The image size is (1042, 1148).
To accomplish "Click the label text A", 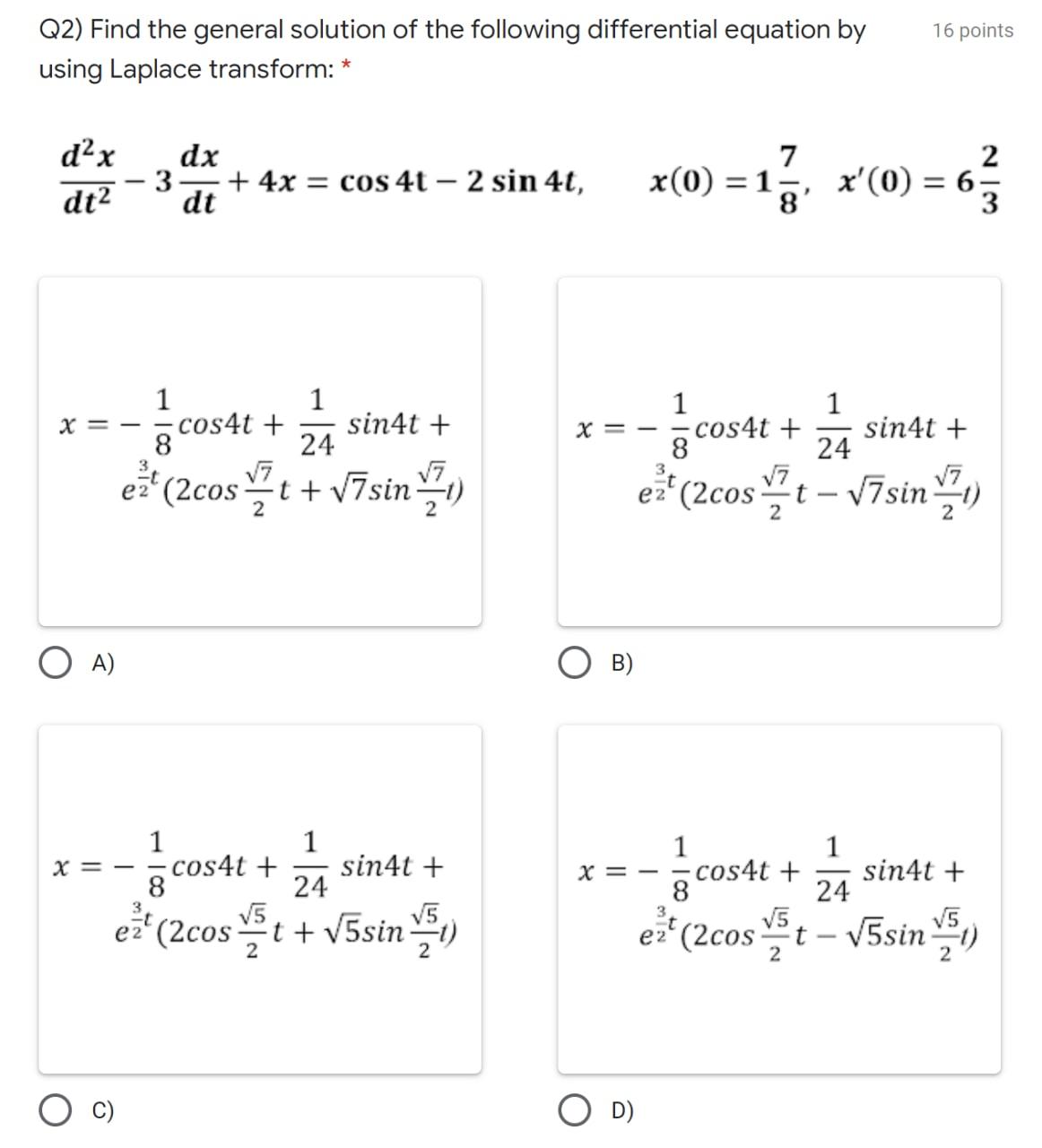I will click(101, 663).
